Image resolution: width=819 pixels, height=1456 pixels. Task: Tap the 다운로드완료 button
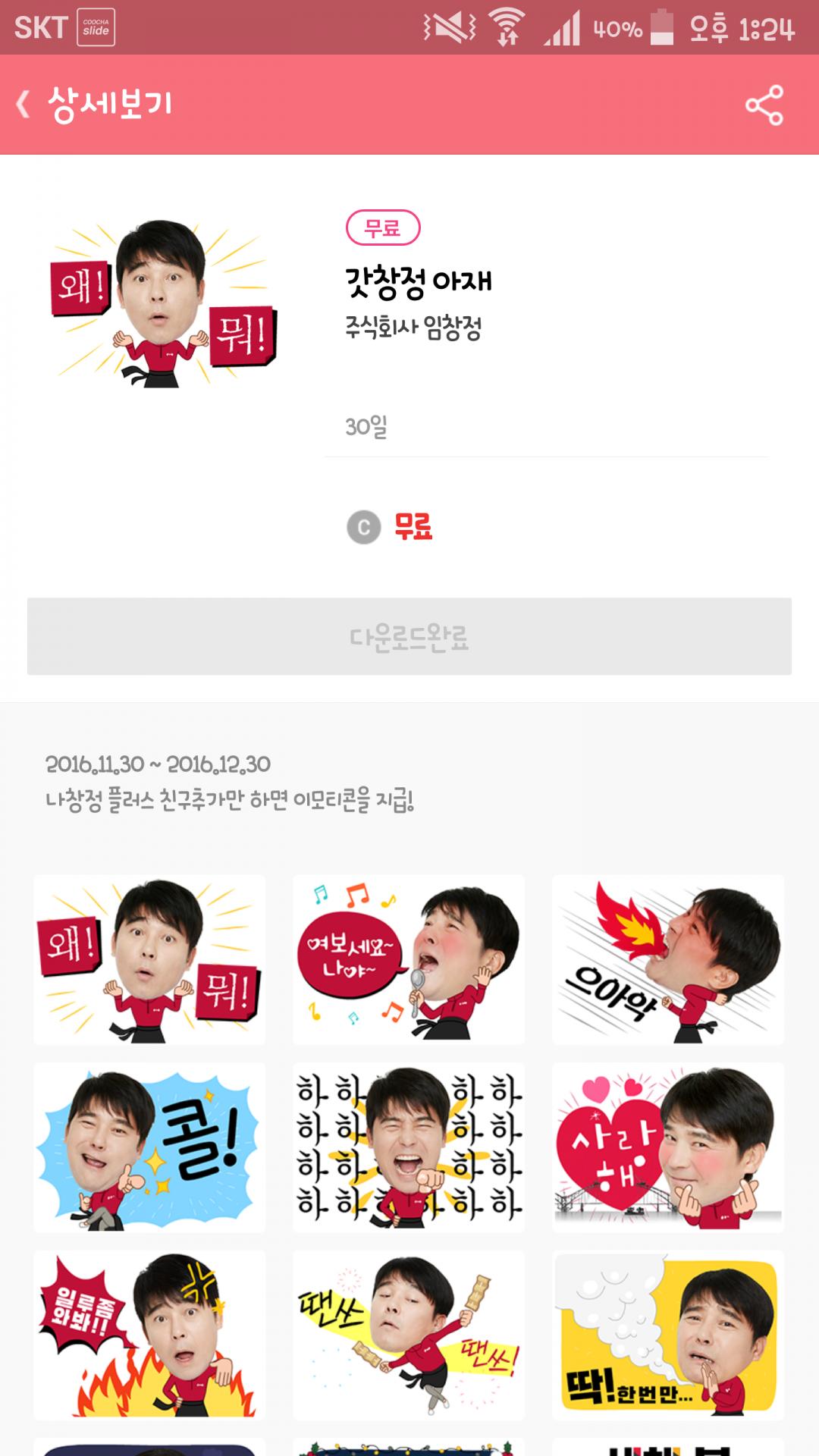[x=409, y=637]
